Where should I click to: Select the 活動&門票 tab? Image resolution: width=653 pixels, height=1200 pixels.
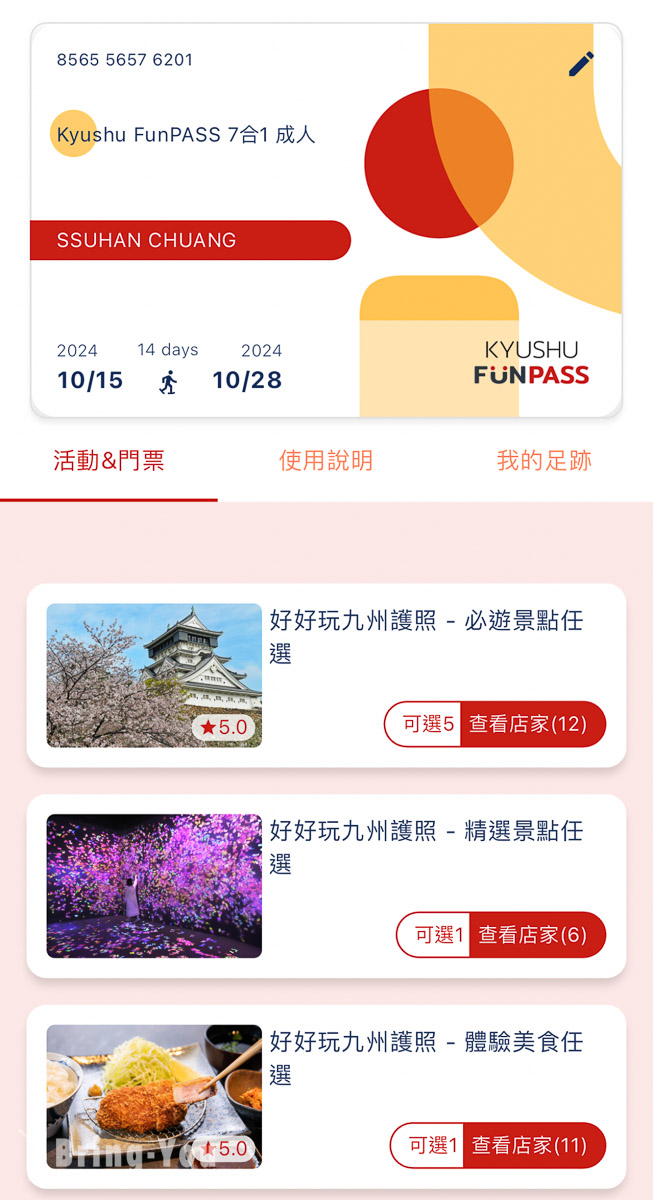(x=109, y=461)
